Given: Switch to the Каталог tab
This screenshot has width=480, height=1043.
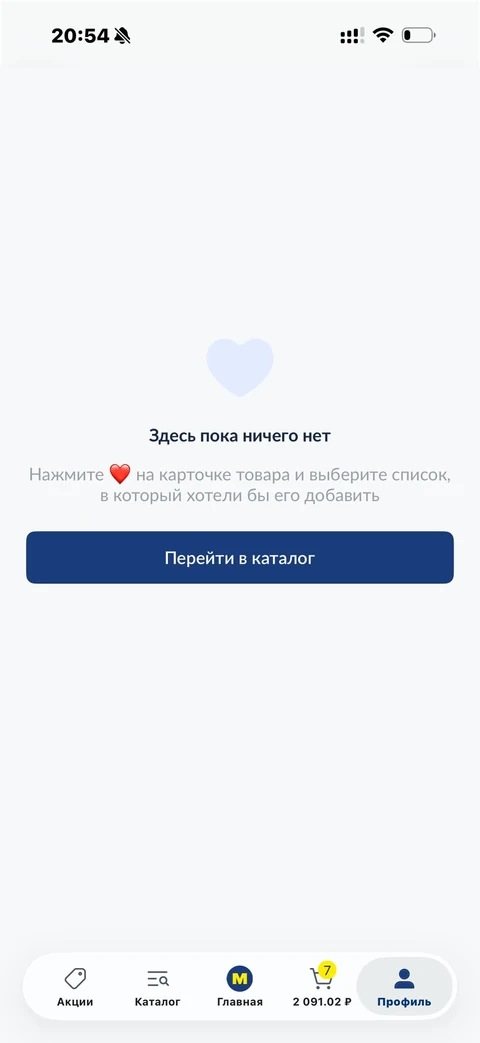Looking at the screenshot, I should pyautogui.click(x=158, y=987).
